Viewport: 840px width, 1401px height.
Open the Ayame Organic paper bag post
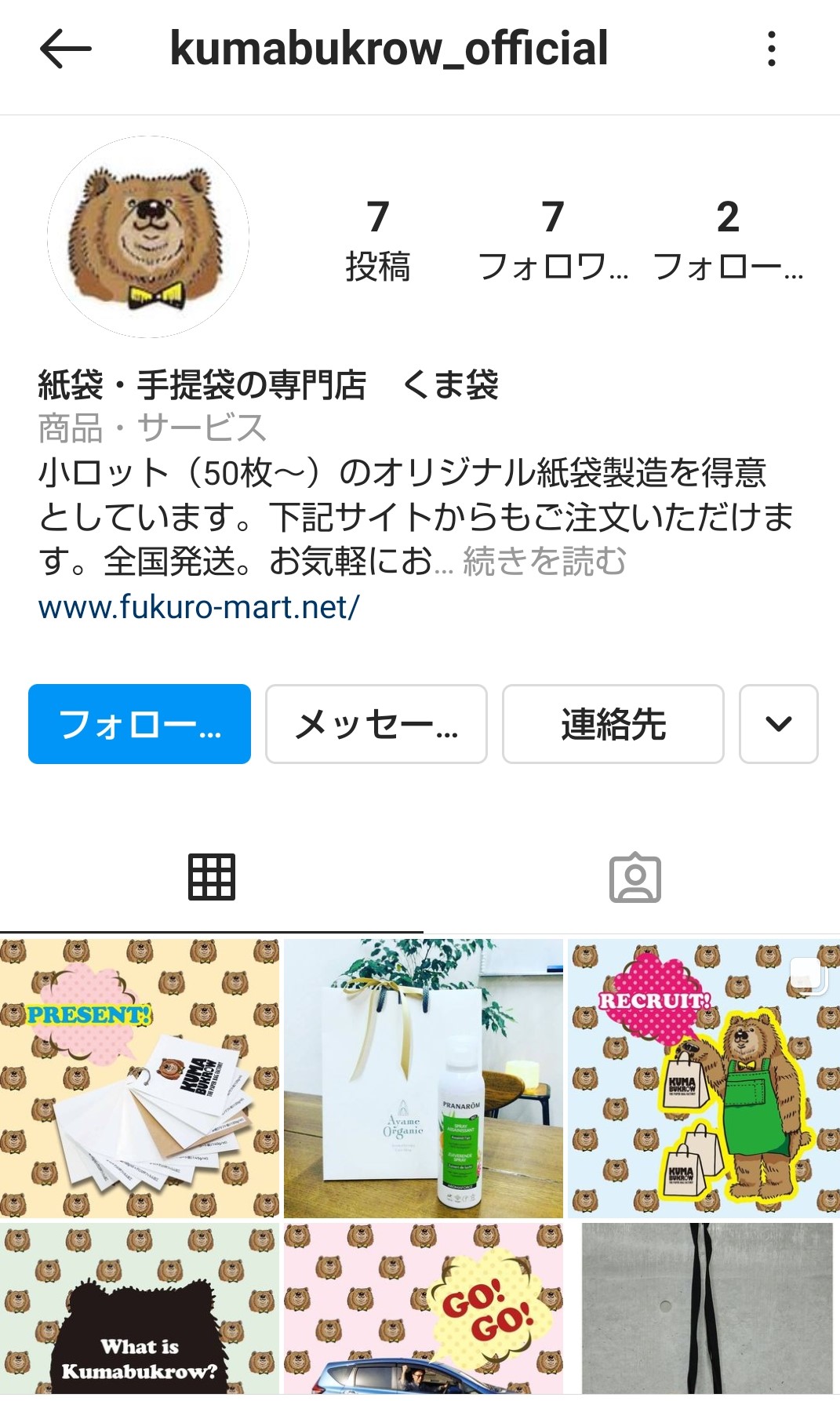[x=424, y=1078]
